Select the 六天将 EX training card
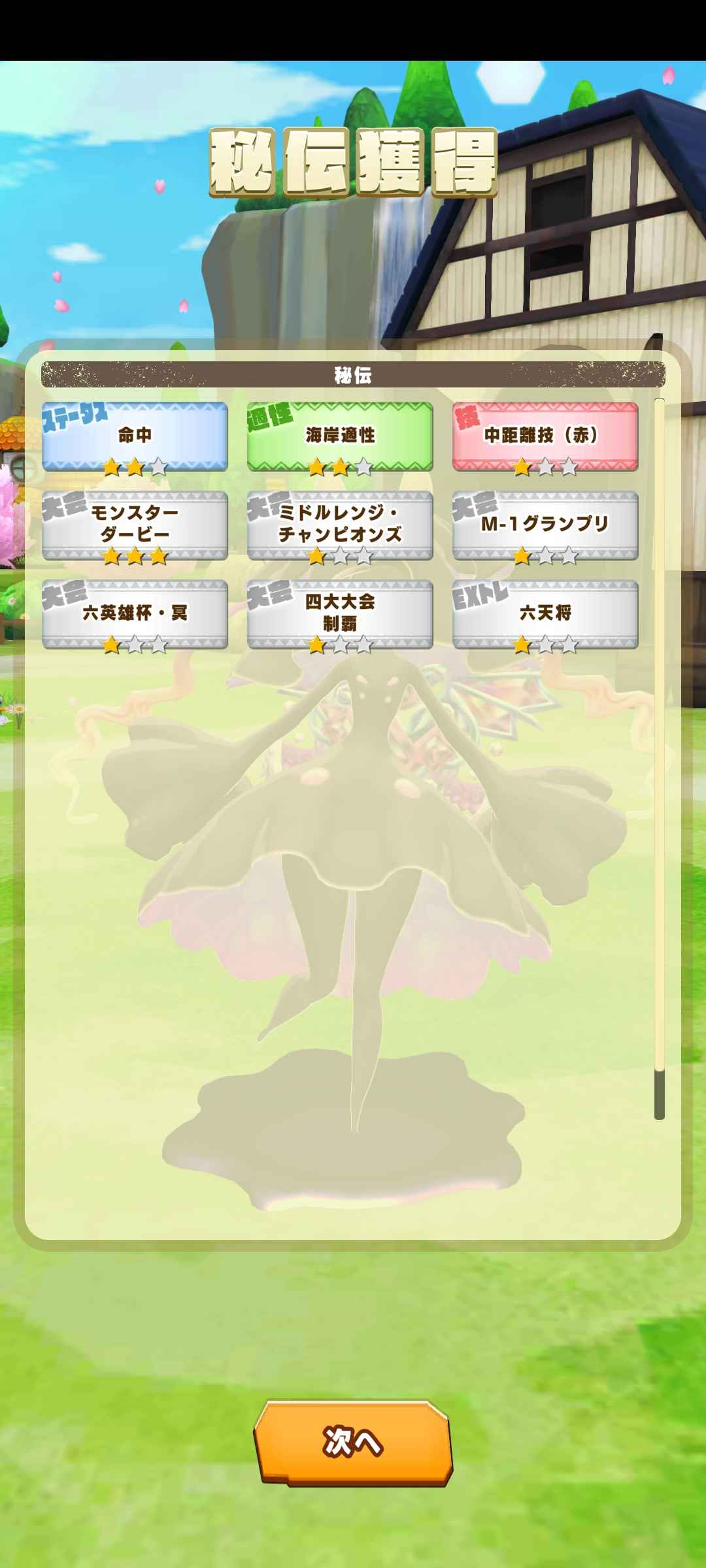This screenshot has height=1568, width=706. (x=545, y=613)
